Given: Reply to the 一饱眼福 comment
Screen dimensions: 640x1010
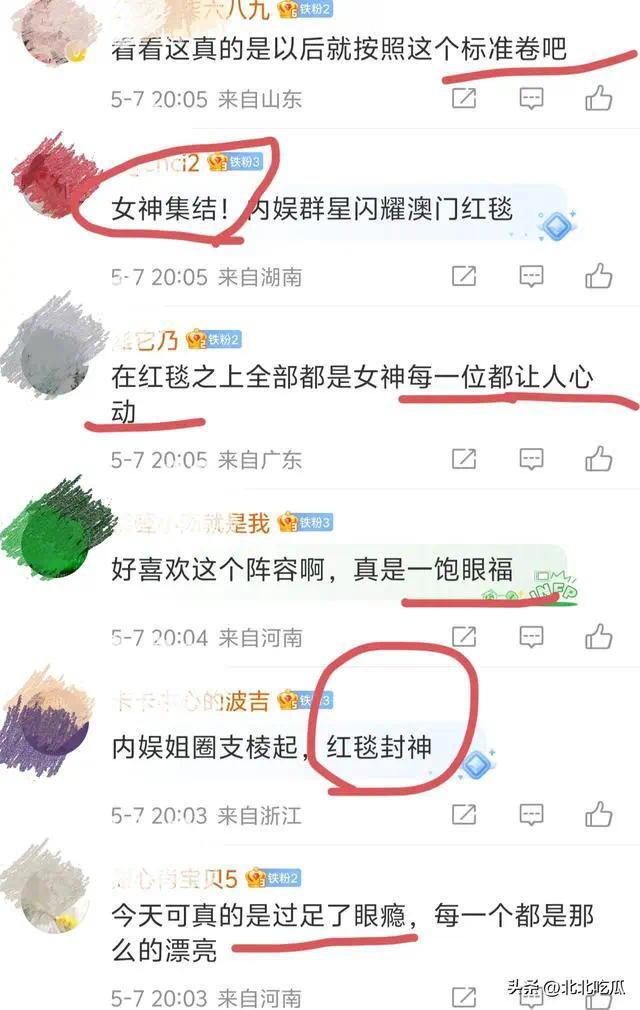Looking at the screenshot, I should (531, 636).
